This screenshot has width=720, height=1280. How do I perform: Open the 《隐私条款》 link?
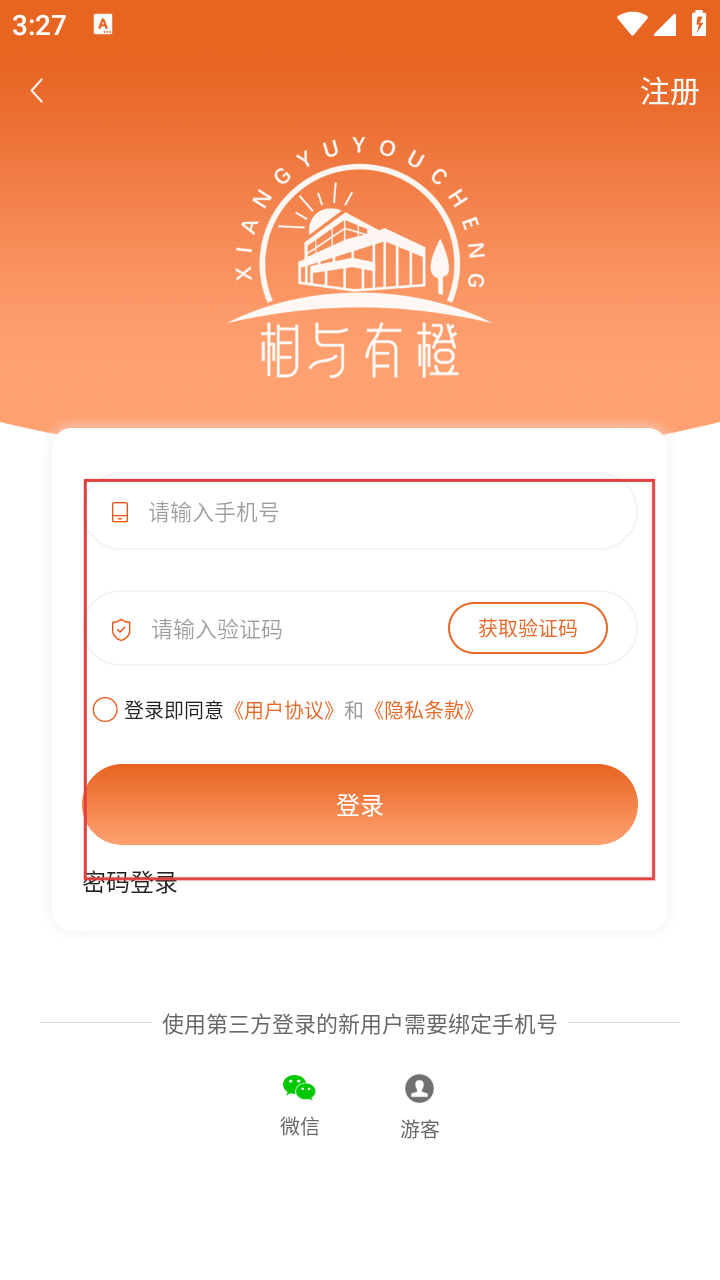pos(424,710)
